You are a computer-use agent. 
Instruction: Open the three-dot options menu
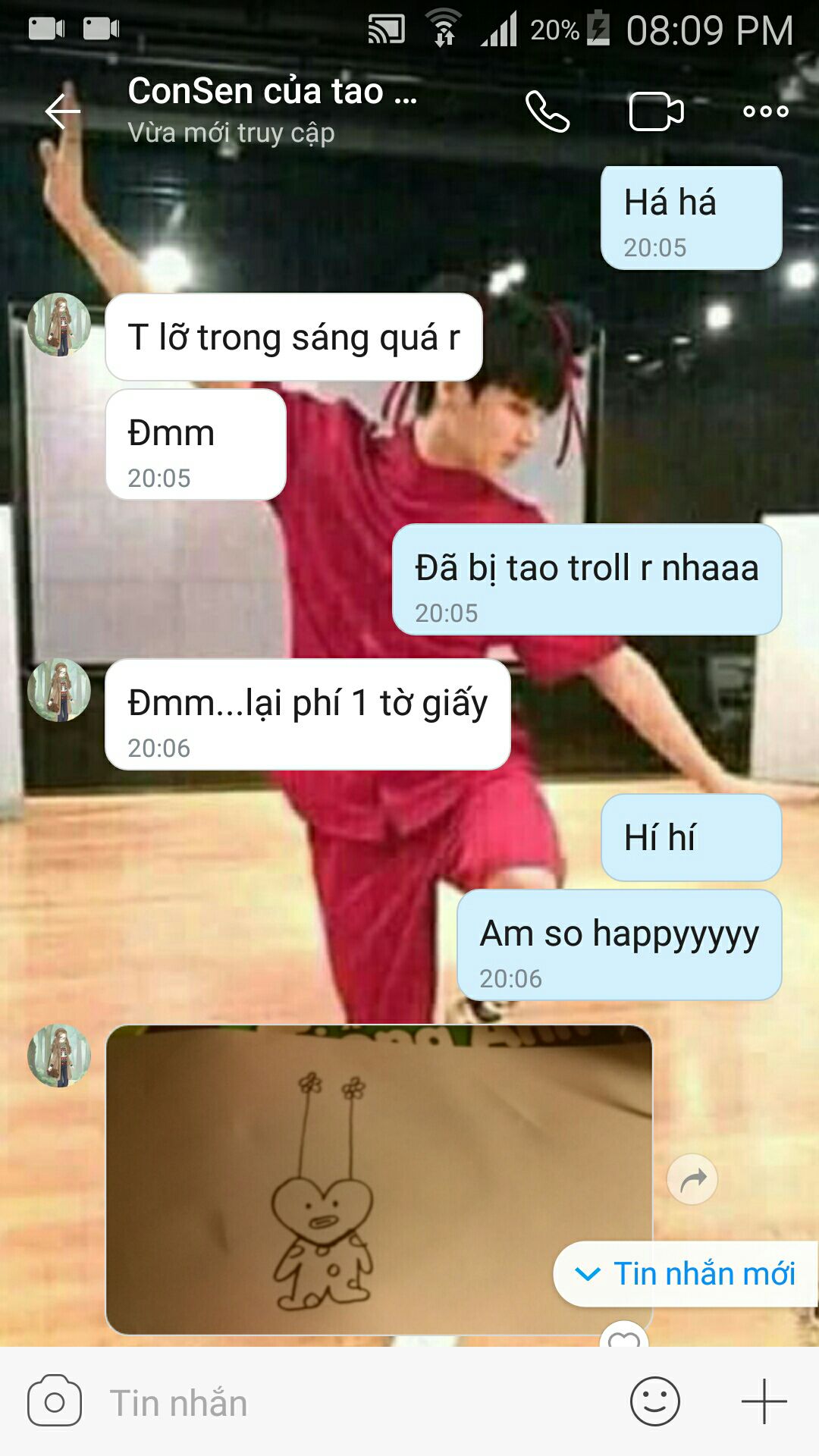pyautogui.click(x=765, y=111)
